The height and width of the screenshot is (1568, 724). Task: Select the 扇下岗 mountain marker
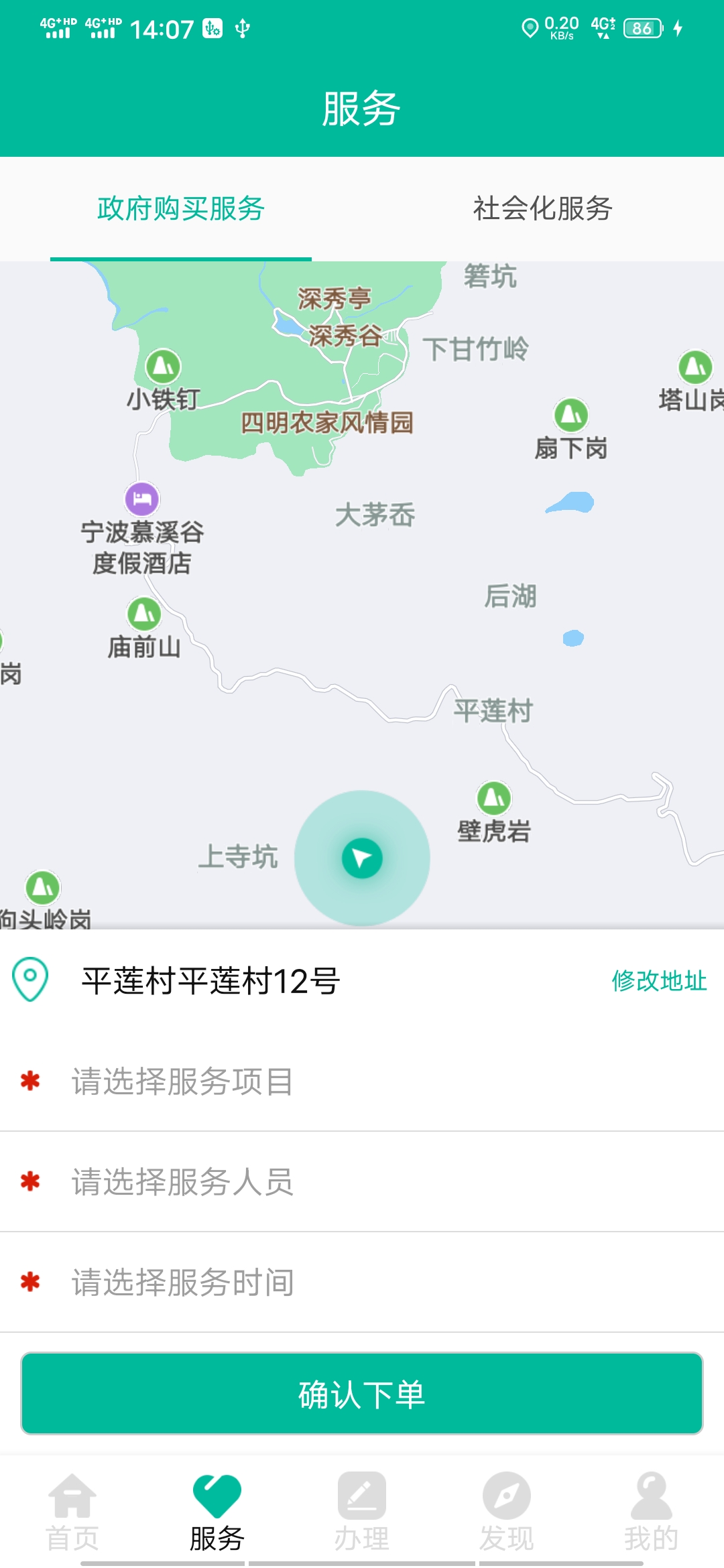coord(571,415)
